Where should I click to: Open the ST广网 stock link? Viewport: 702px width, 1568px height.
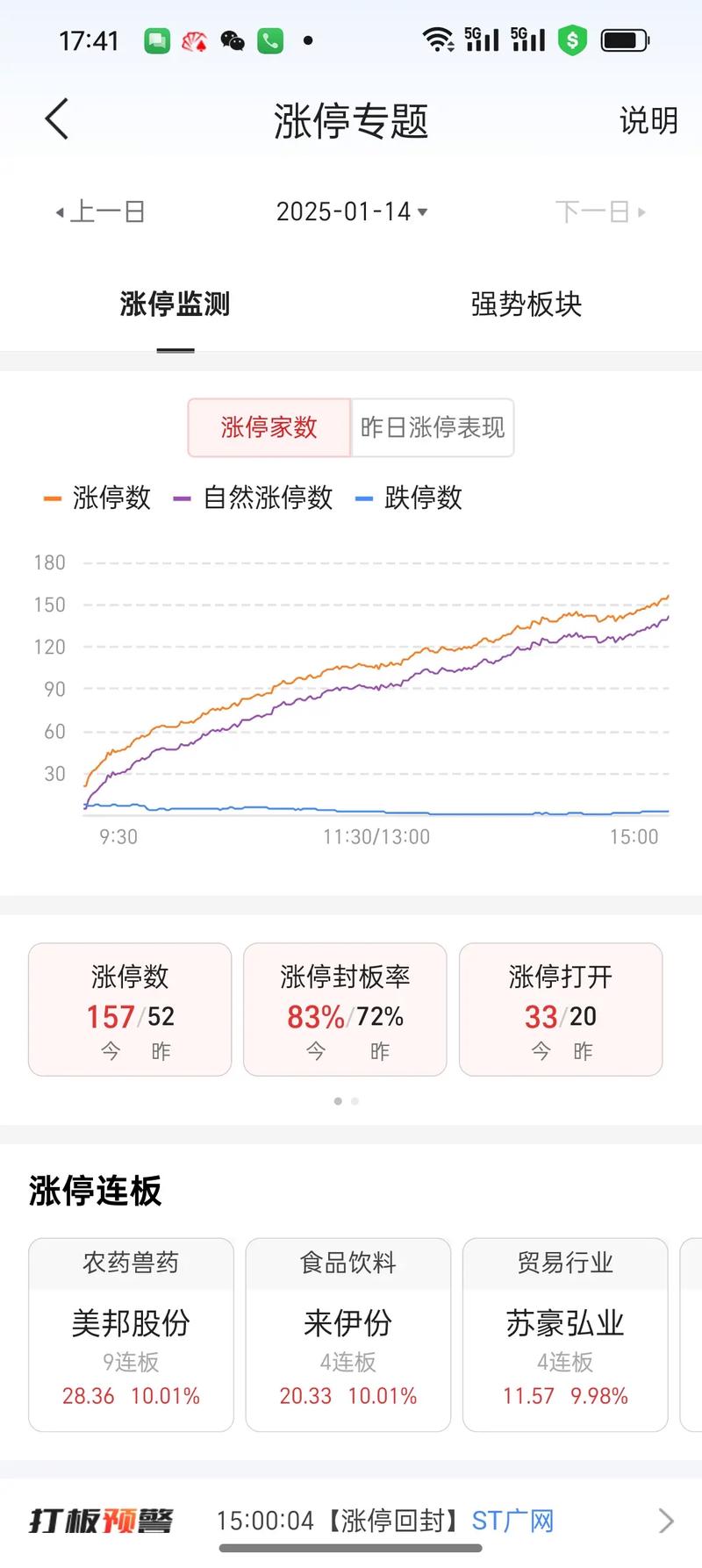[x=513, y=1521]
